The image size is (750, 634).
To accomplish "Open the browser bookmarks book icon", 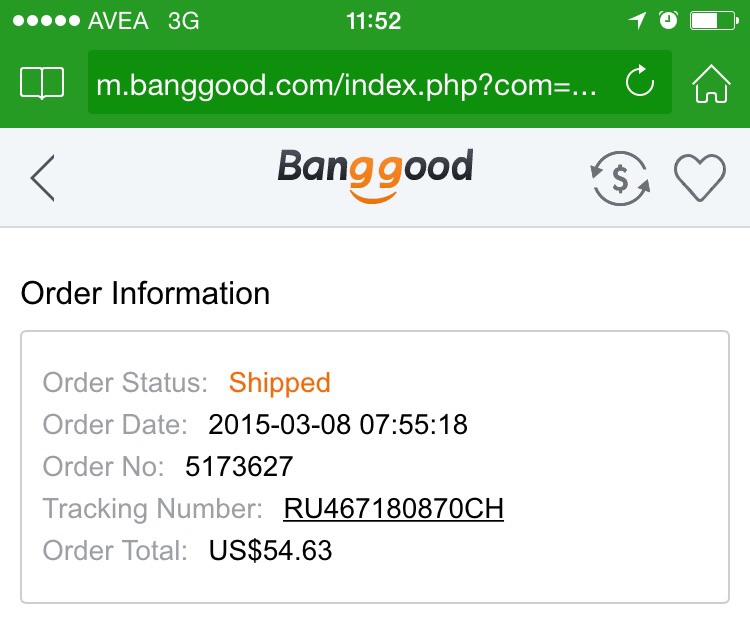I will tap(42, 83).
